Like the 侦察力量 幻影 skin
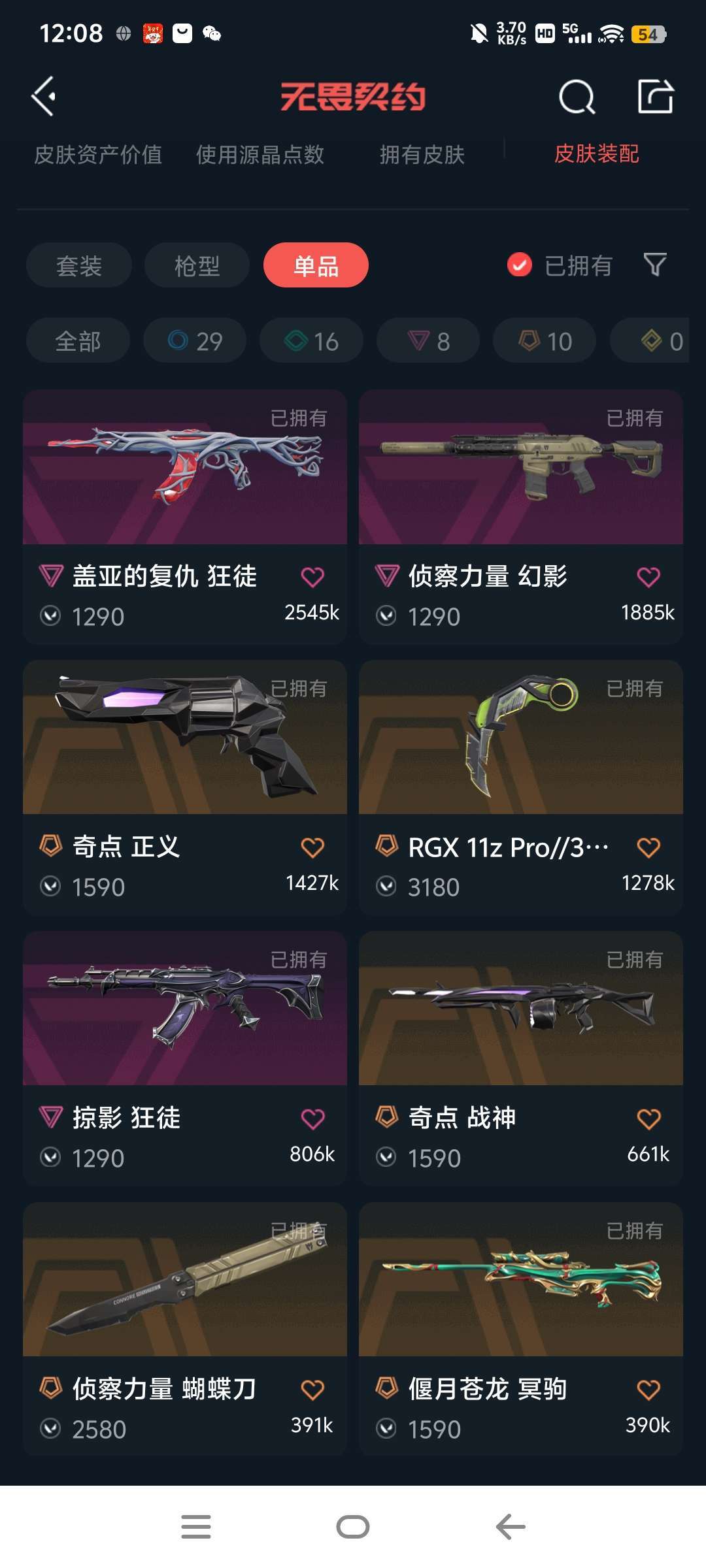This screenshot has width=706, height=1568. pyautogui.click(x=648, y=577)
